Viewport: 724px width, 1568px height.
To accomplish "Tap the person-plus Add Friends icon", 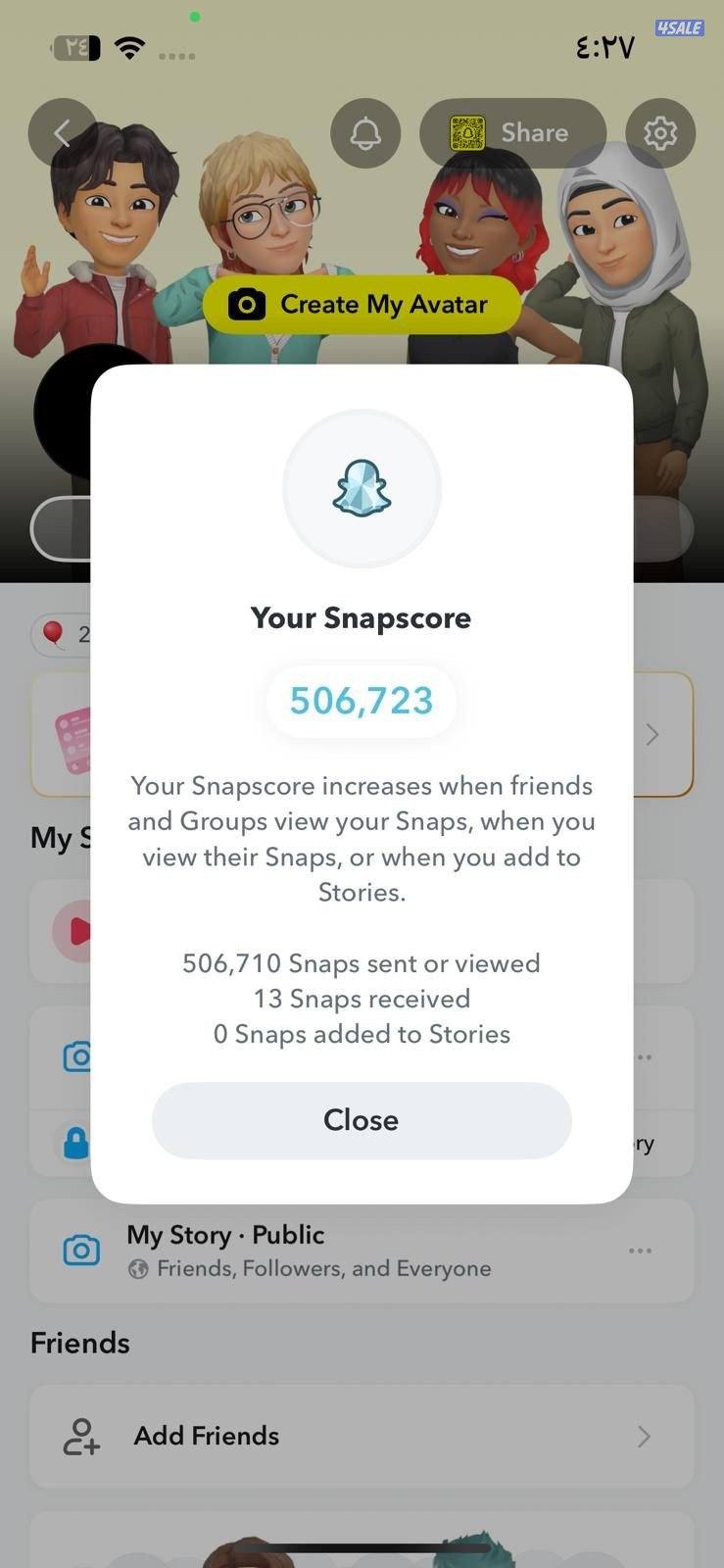I will 79,1436.
